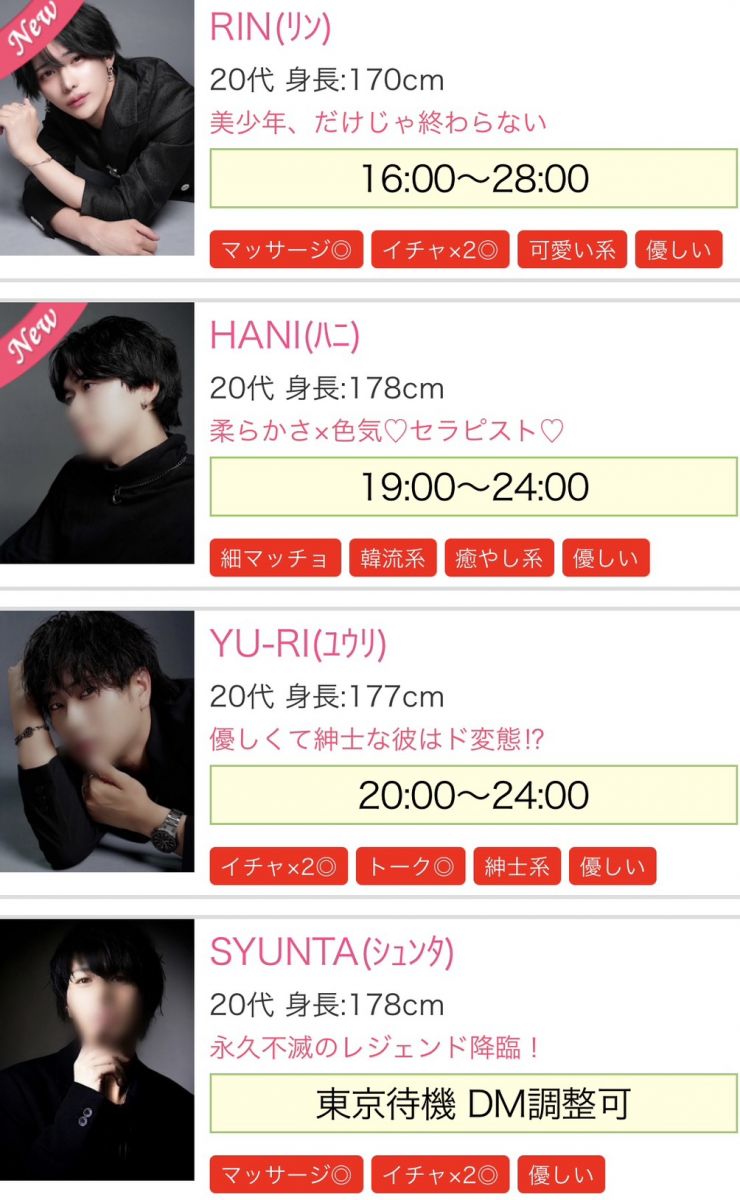Tap the RIN(リン) name link
740x1200 pixels.
[270, 27]
